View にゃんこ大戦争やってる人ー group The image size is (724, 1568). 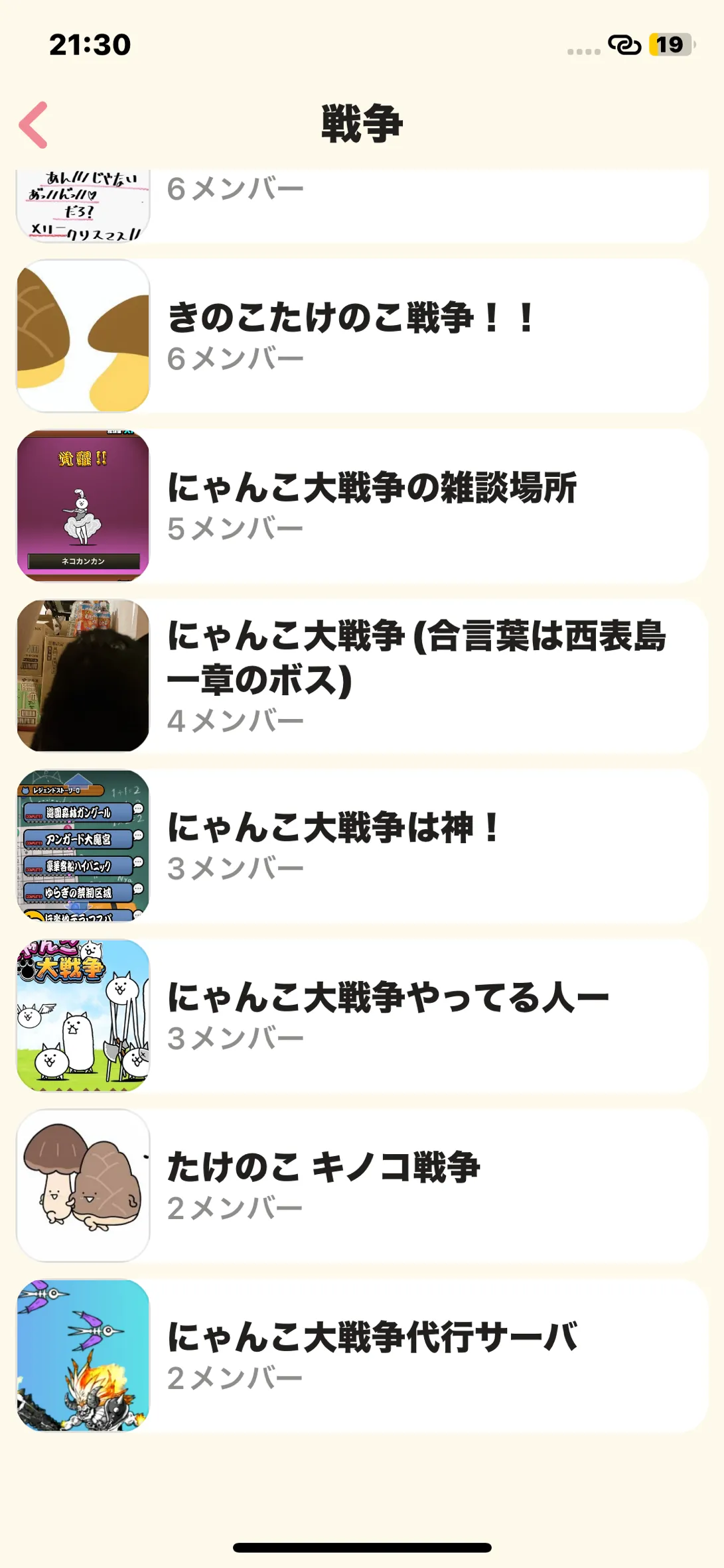[362, 1015]
